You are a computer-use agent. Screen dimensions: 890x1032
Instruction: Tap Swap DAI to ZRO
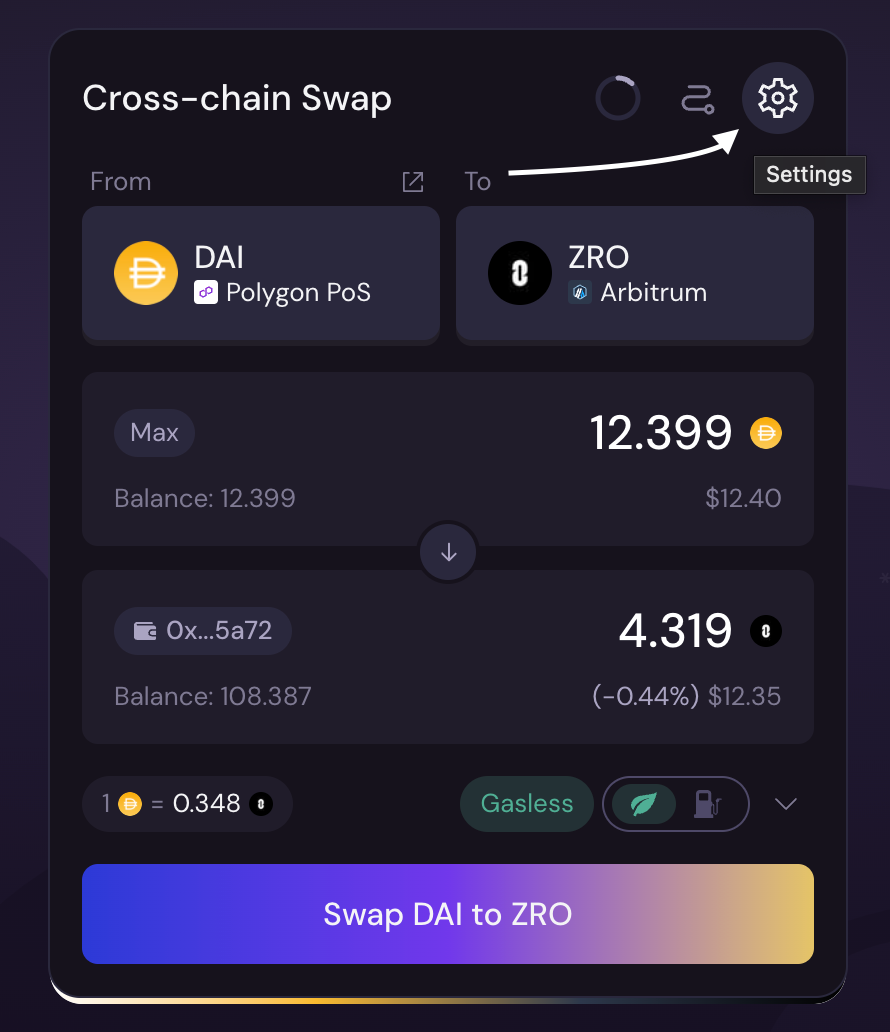click(x=447, y=914)
